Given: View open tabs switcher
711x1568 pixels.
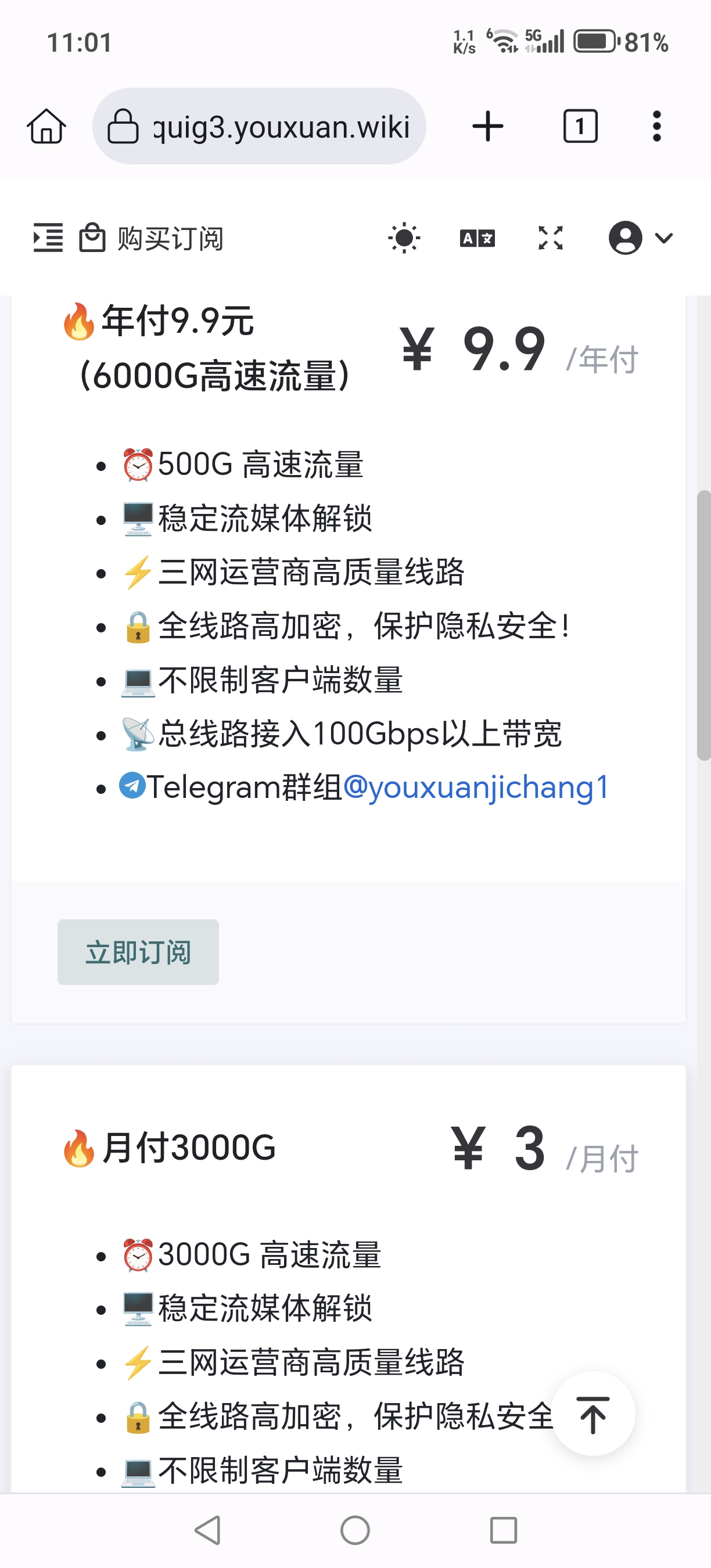Looking at the screenshot, I should coord(580,126).
